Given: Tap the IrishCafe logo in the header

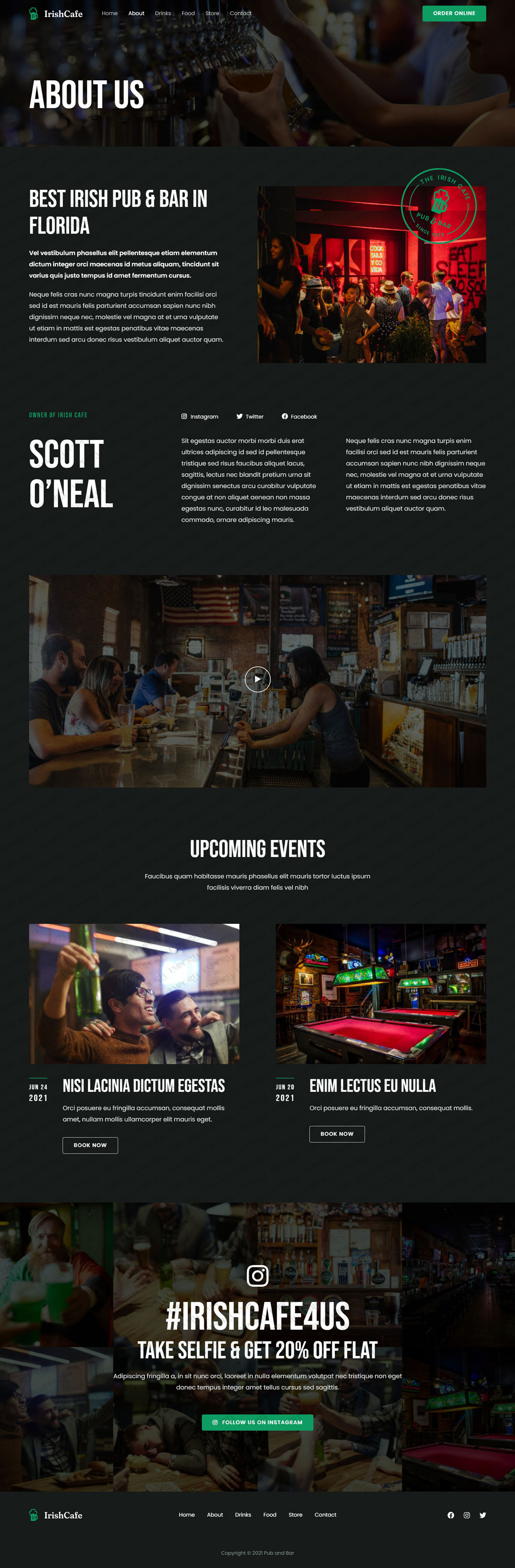Looking at the screenshot, I should 56,13.
